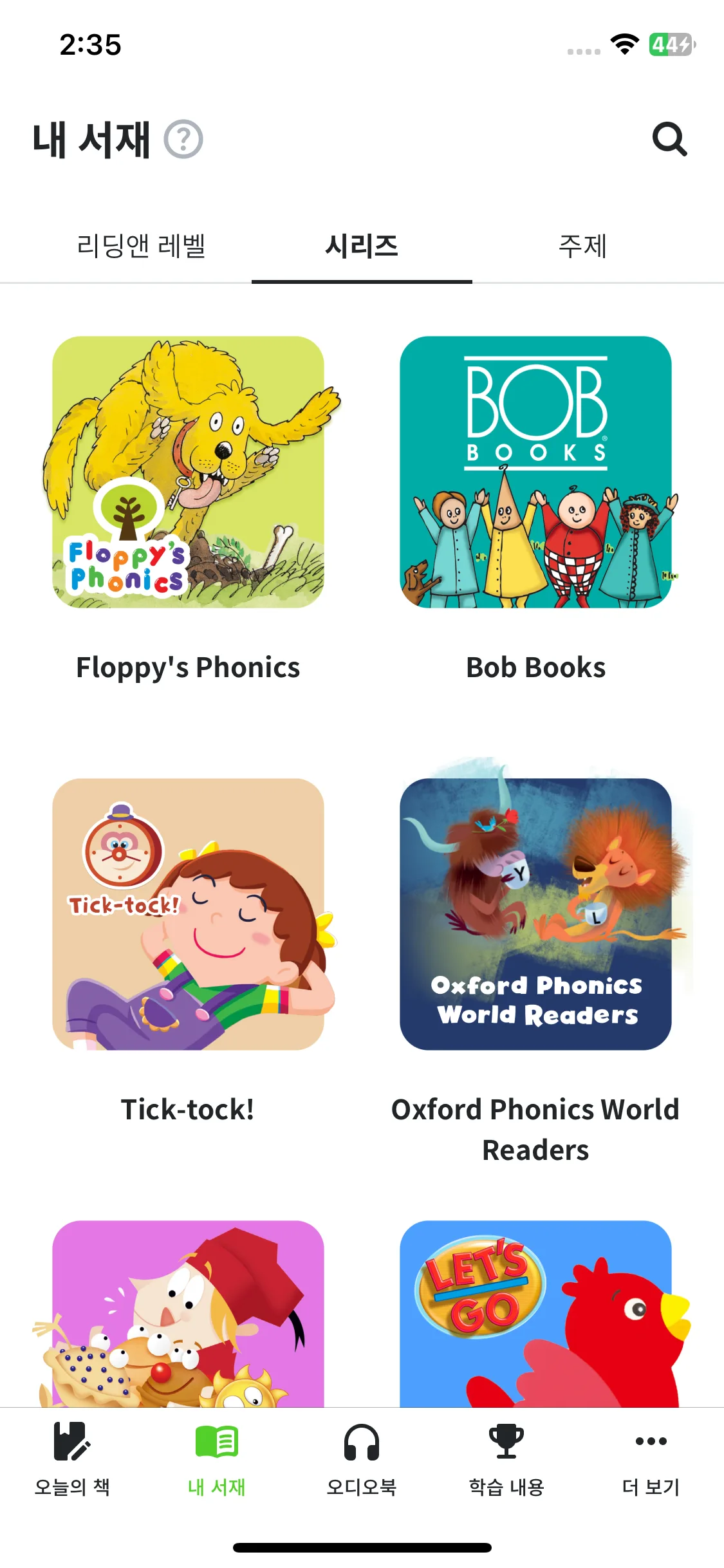Open the search magnifier icon
The width and height of the screenshot is (724, 1568).
pos(669,139)
